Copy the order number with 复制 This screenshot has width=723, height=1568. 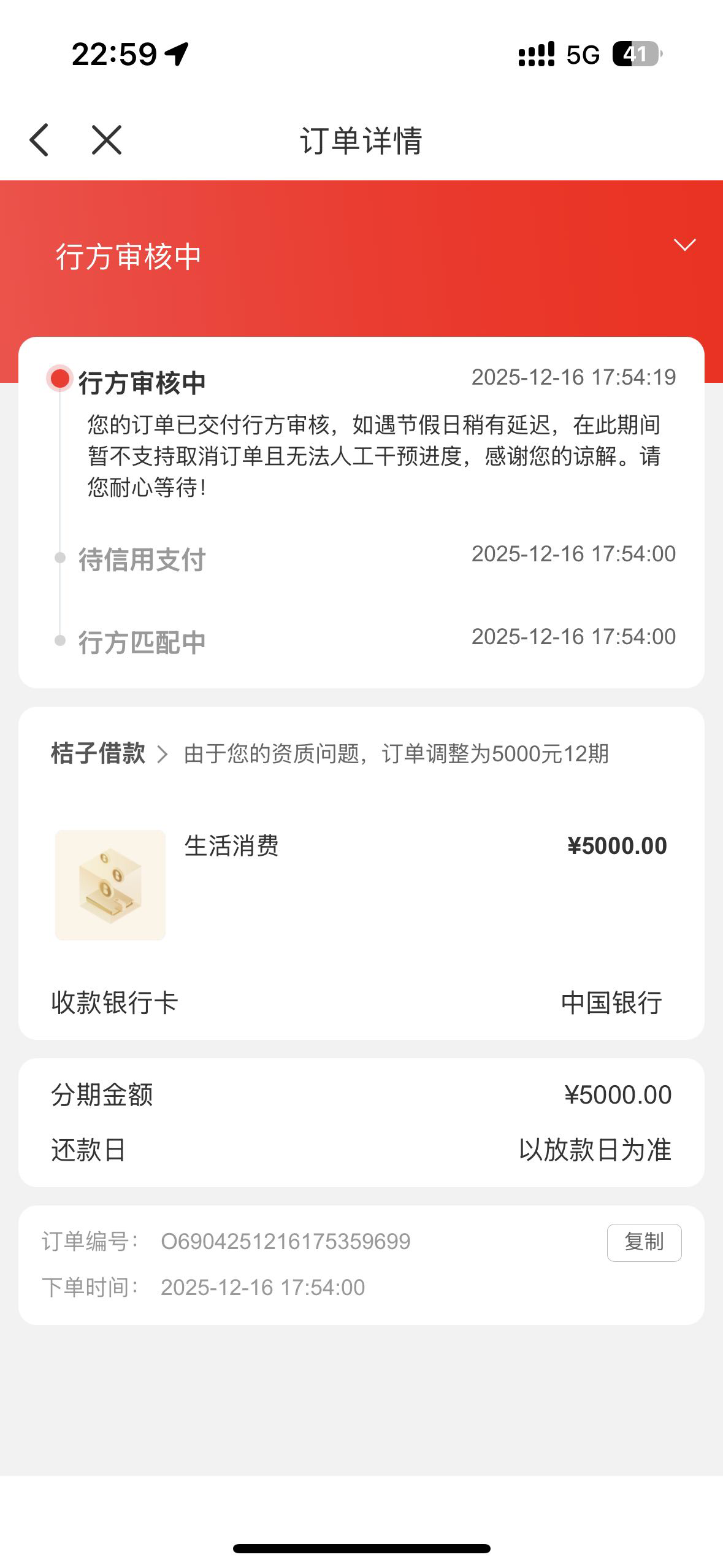[x=644, y=1242]
